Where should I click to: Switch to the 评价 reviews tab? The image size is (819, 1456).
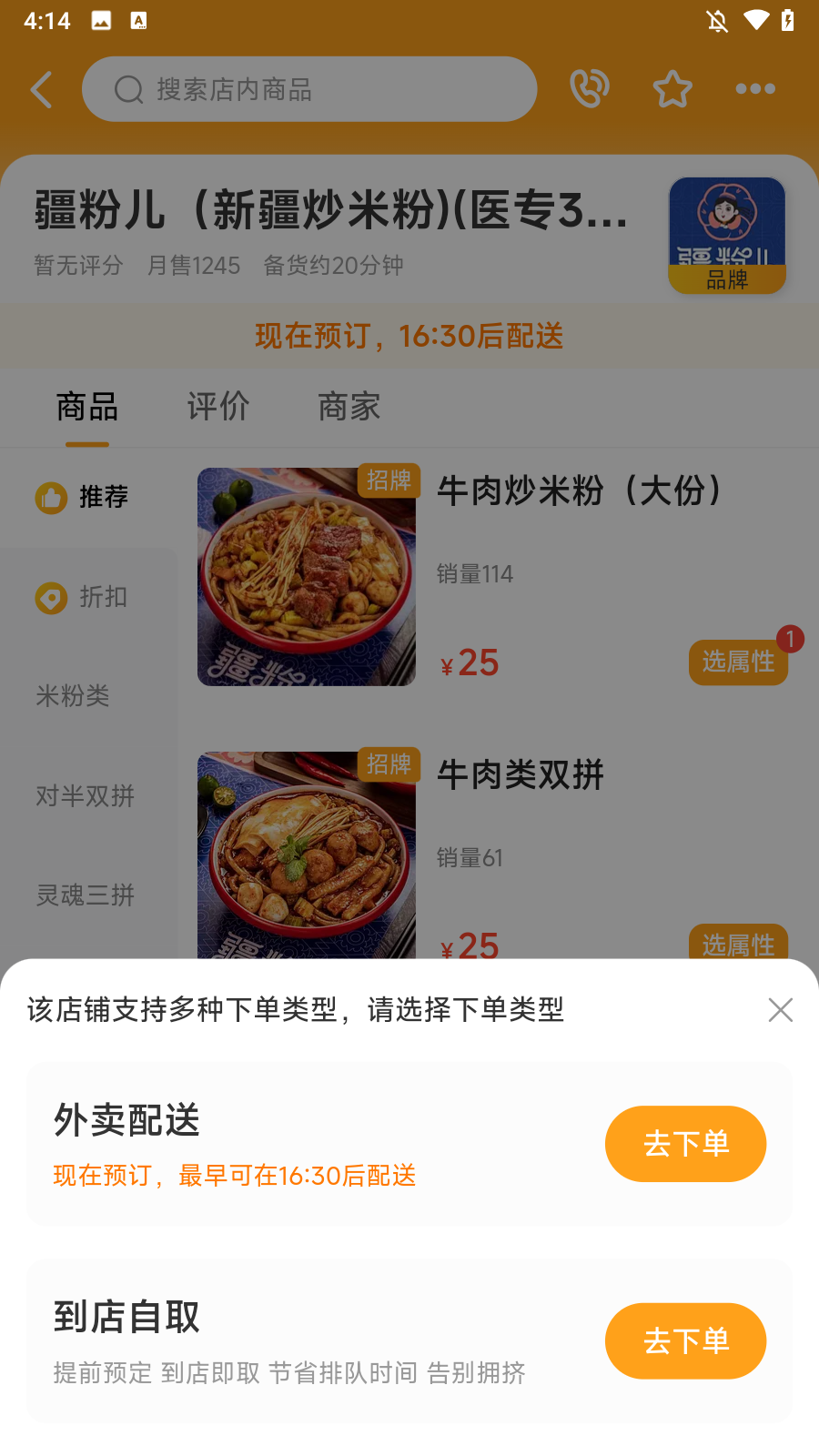218,408
